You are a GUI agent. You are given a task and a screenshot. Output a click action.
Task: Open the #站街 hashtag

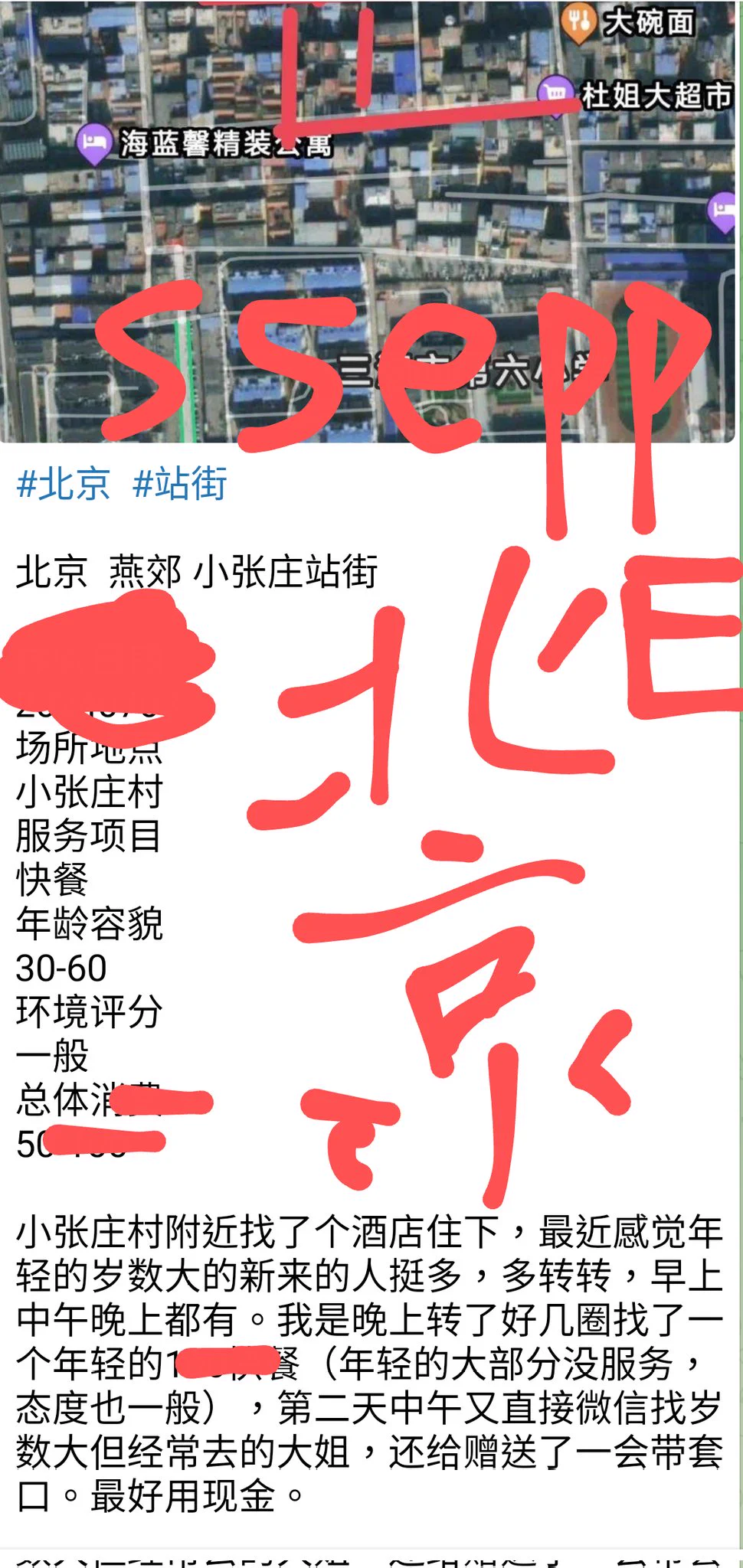click(x=180, y=485)
